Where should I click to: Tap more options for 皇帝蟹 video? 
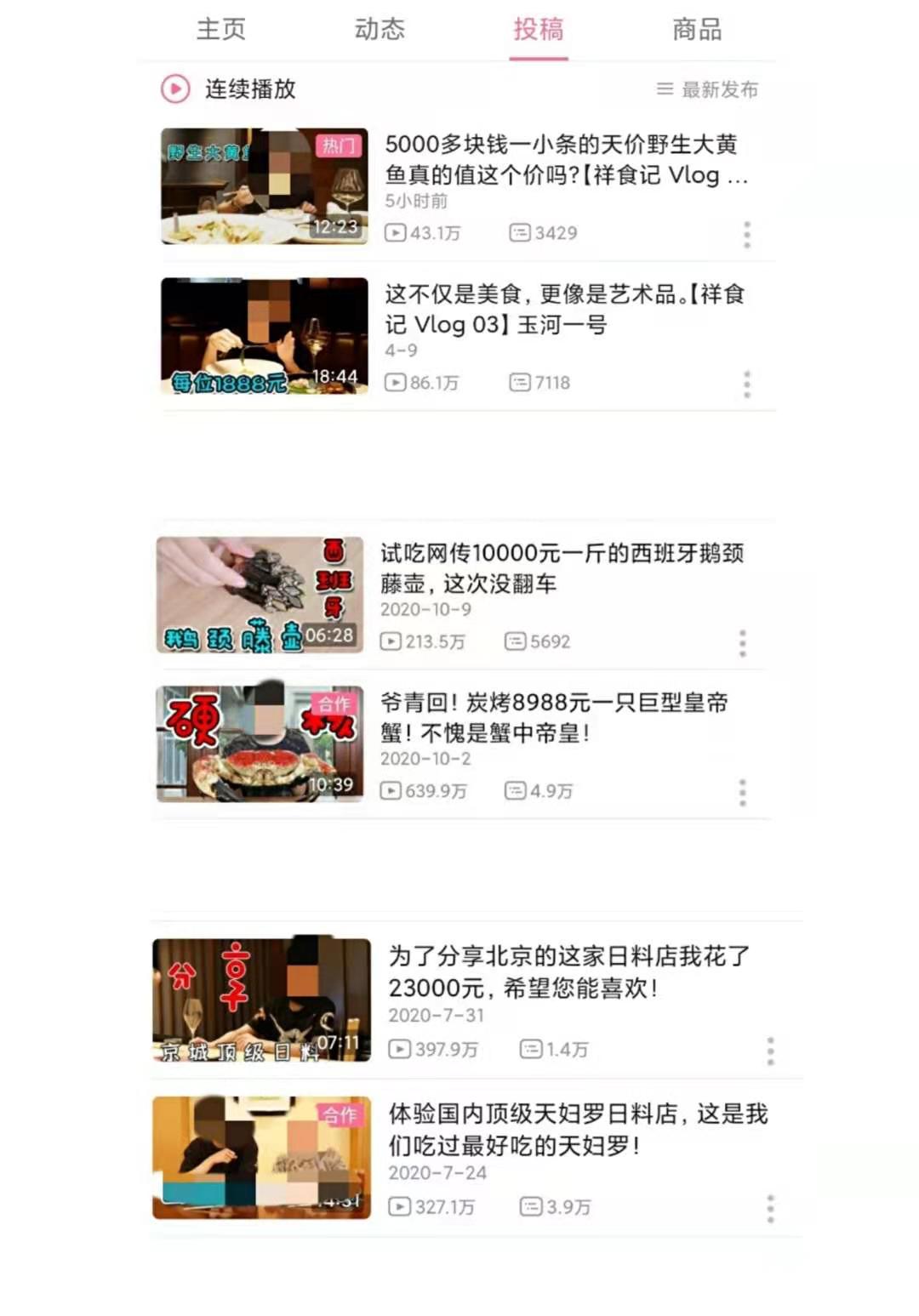[x=743, y=792]
